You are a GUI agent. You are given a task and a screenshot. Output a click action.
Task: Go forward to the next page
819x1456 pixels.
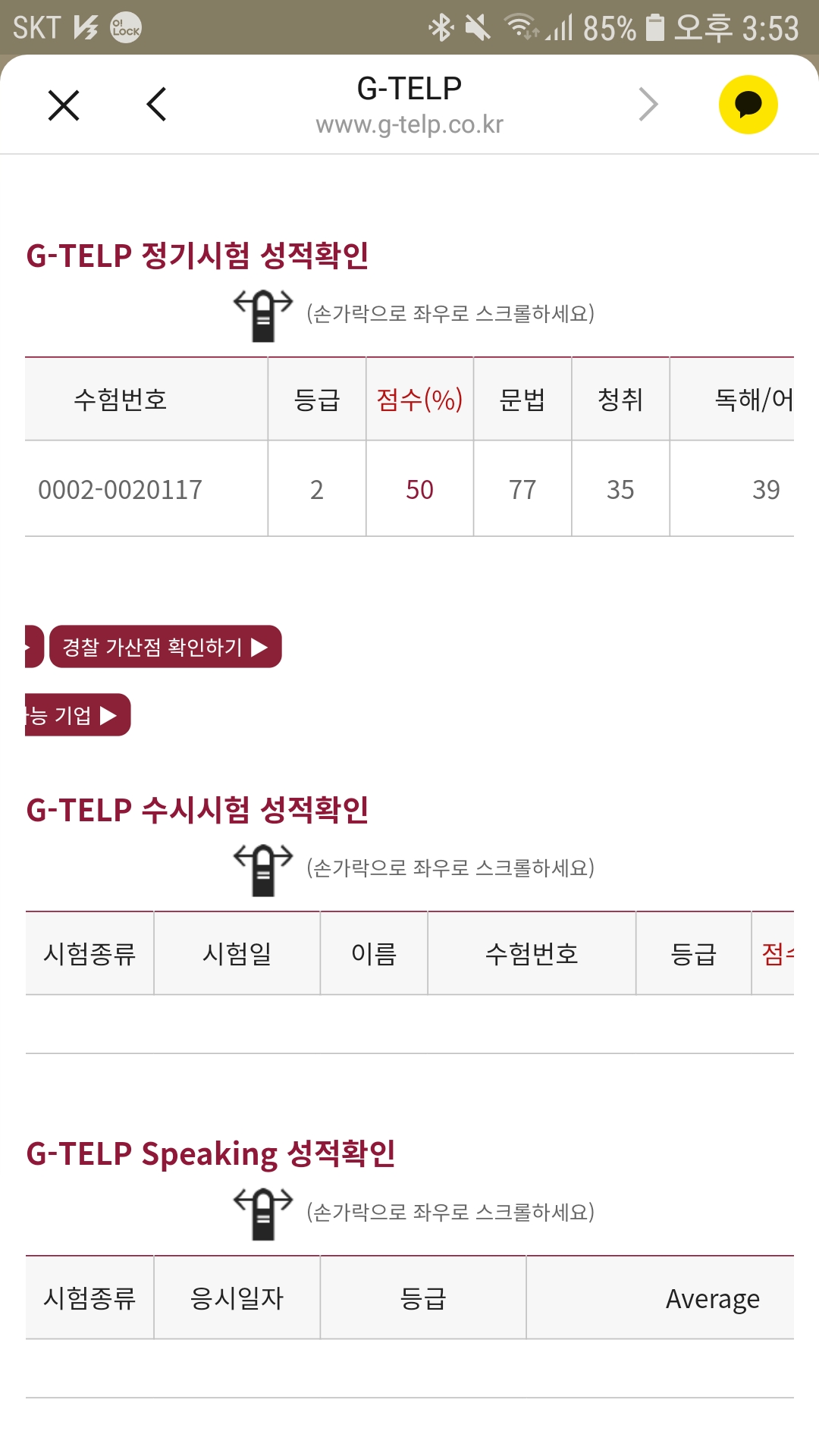point(648,105)
